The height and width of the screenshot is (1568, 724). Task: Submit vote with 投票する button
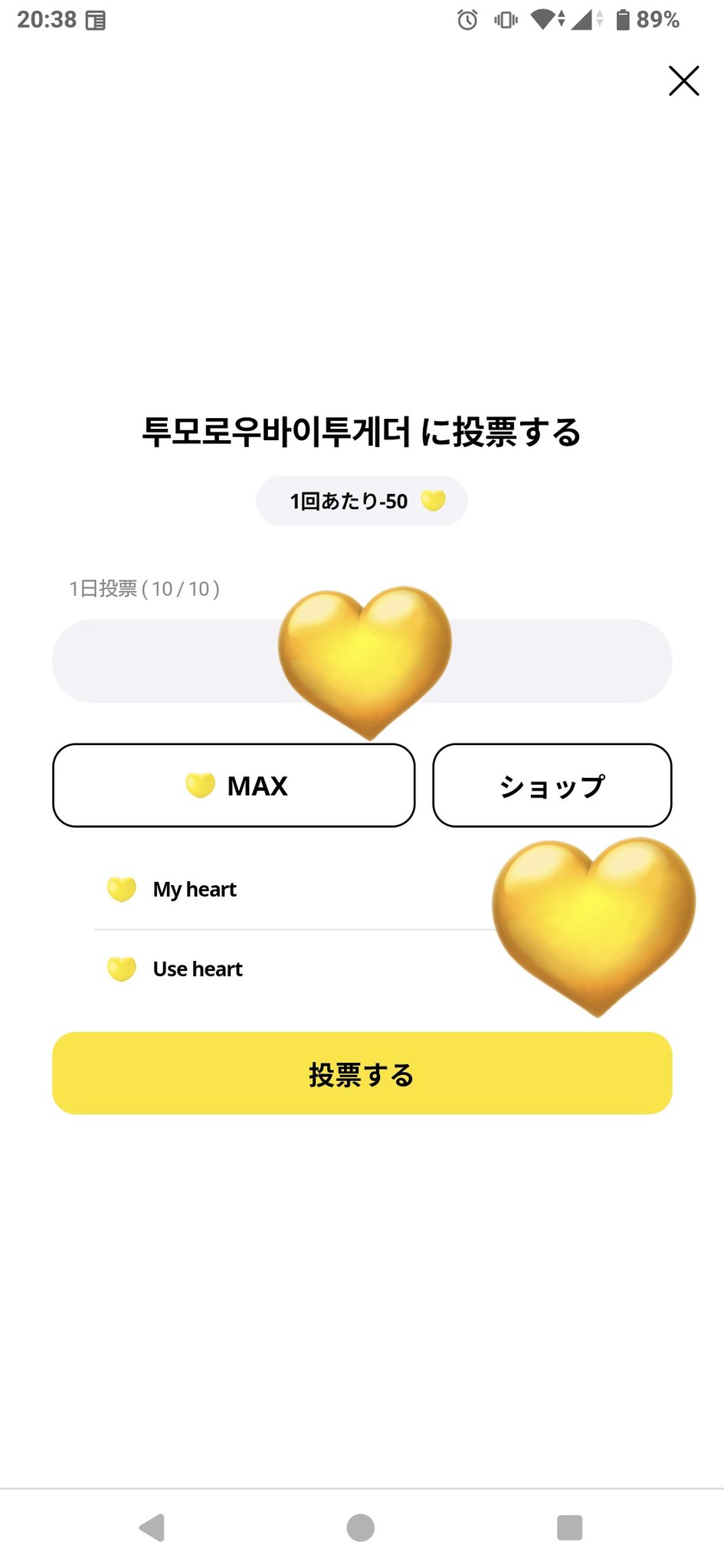(362, 1073)
